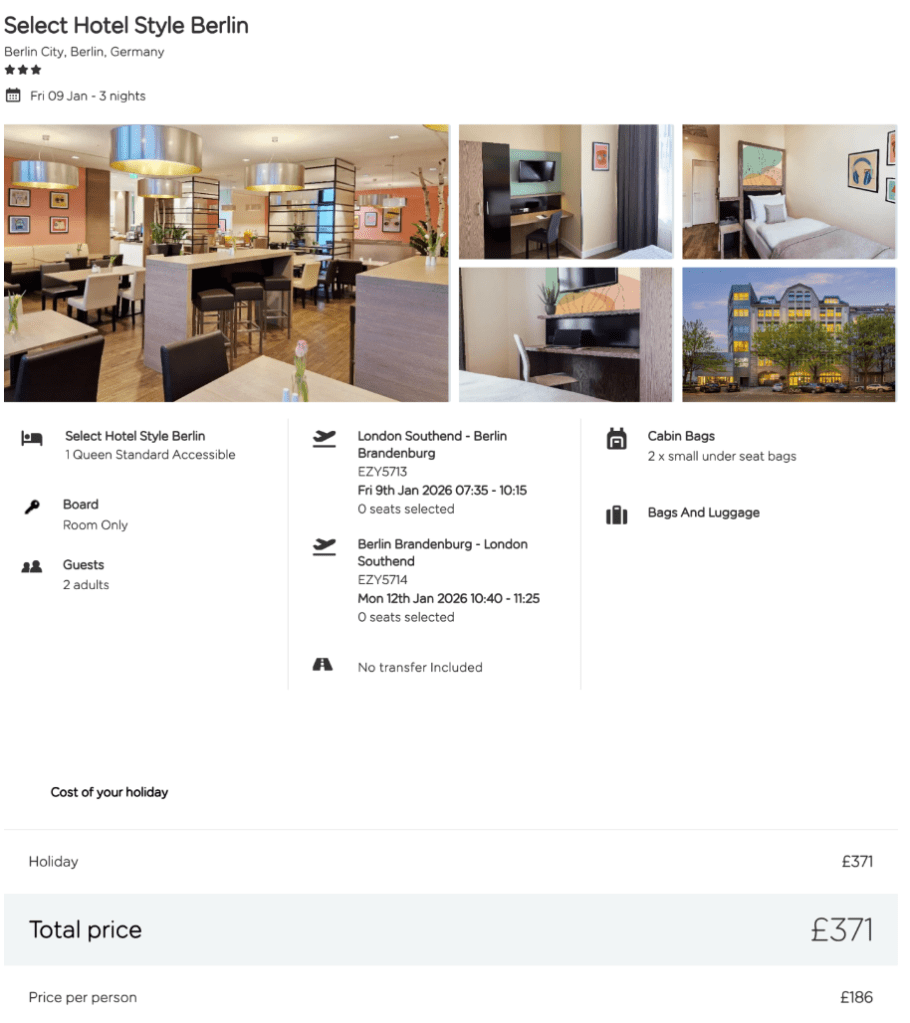Open the large restaurant lounge photo
Viewport: 910px width, 1023px height.
point(226,263)
